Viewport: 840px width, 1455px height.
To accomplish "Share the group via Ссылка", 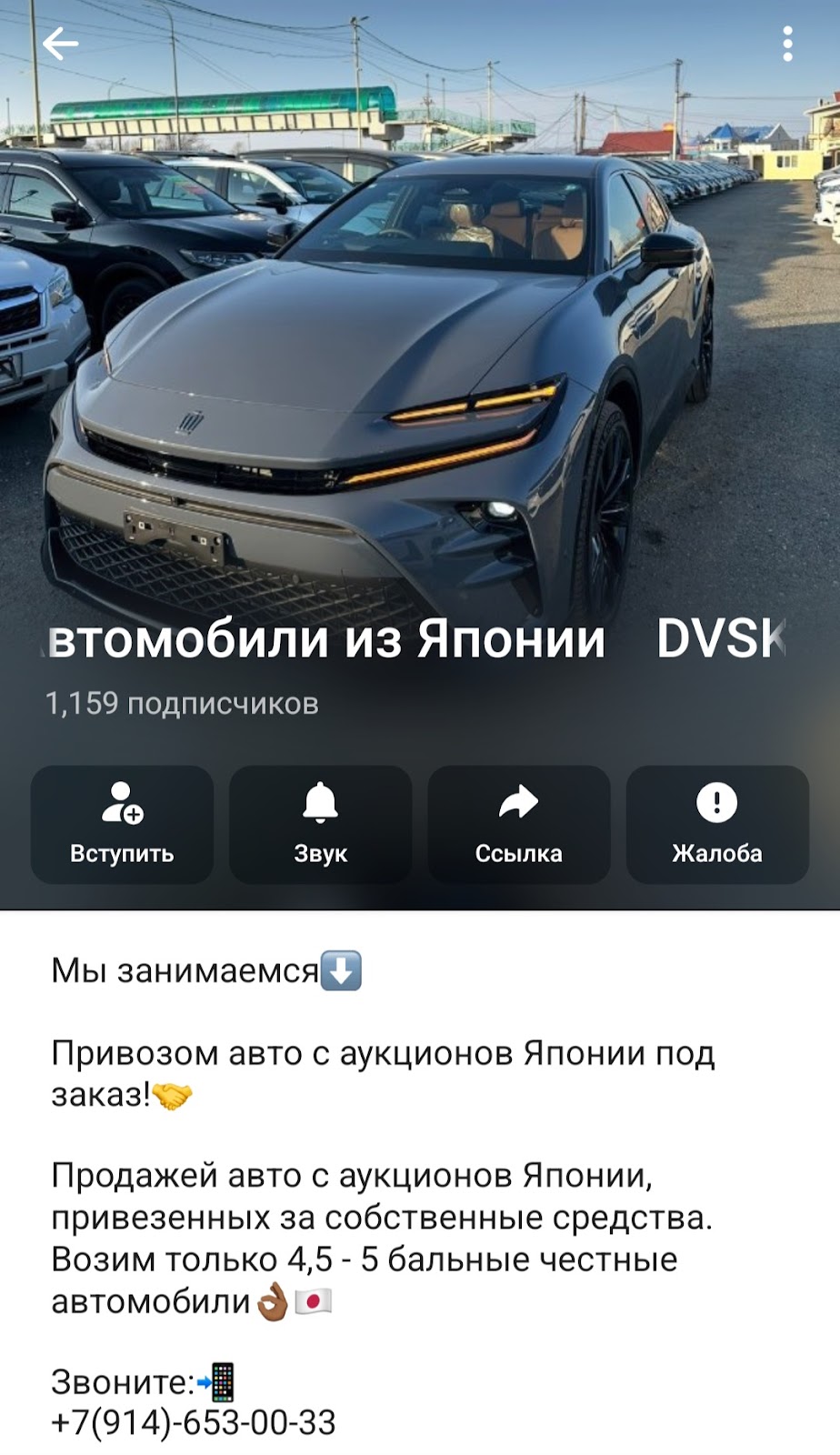I will click(x=518, y=824).
